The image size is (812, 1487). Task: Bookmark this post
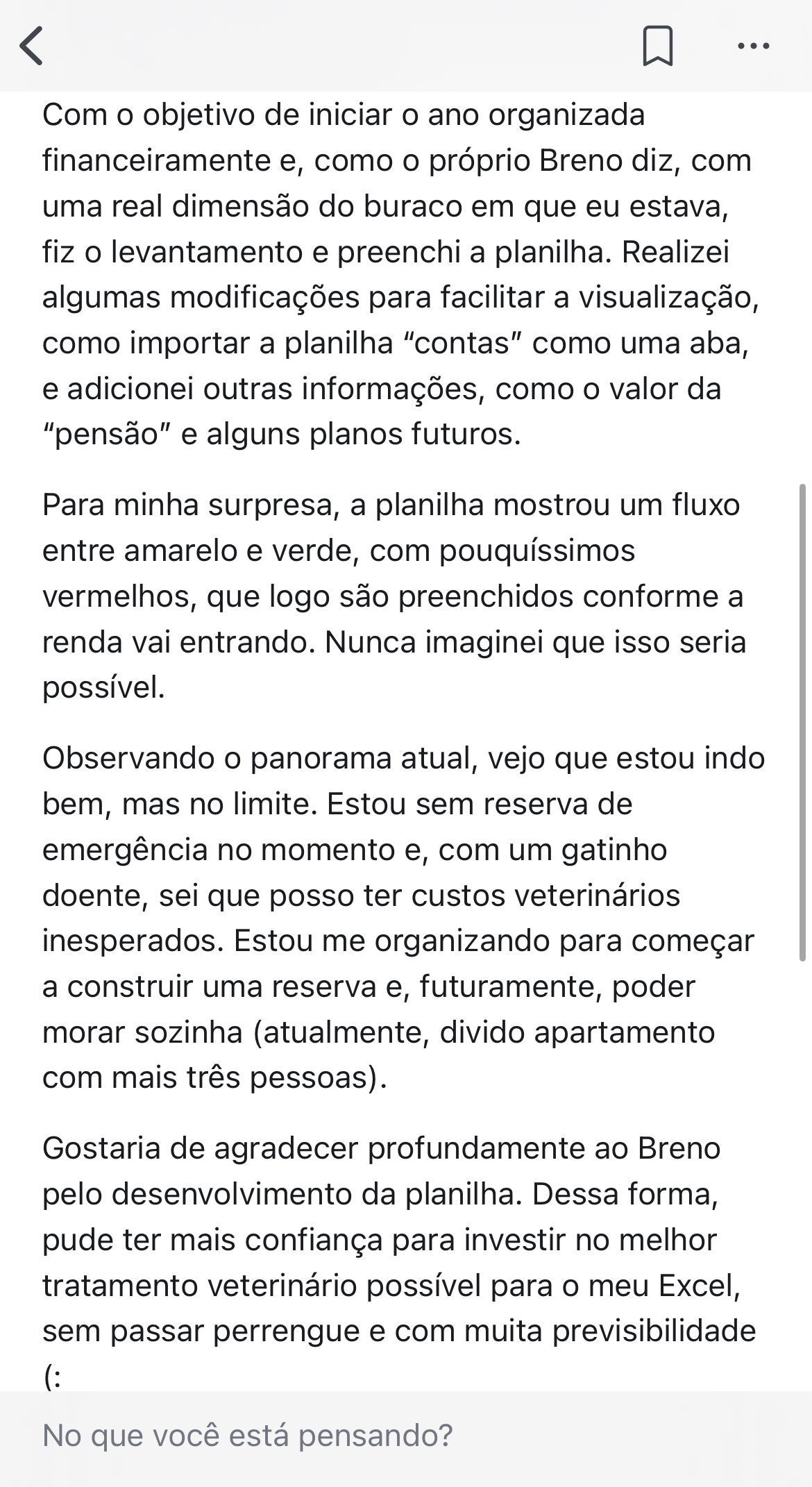click(x=657, y=46)
